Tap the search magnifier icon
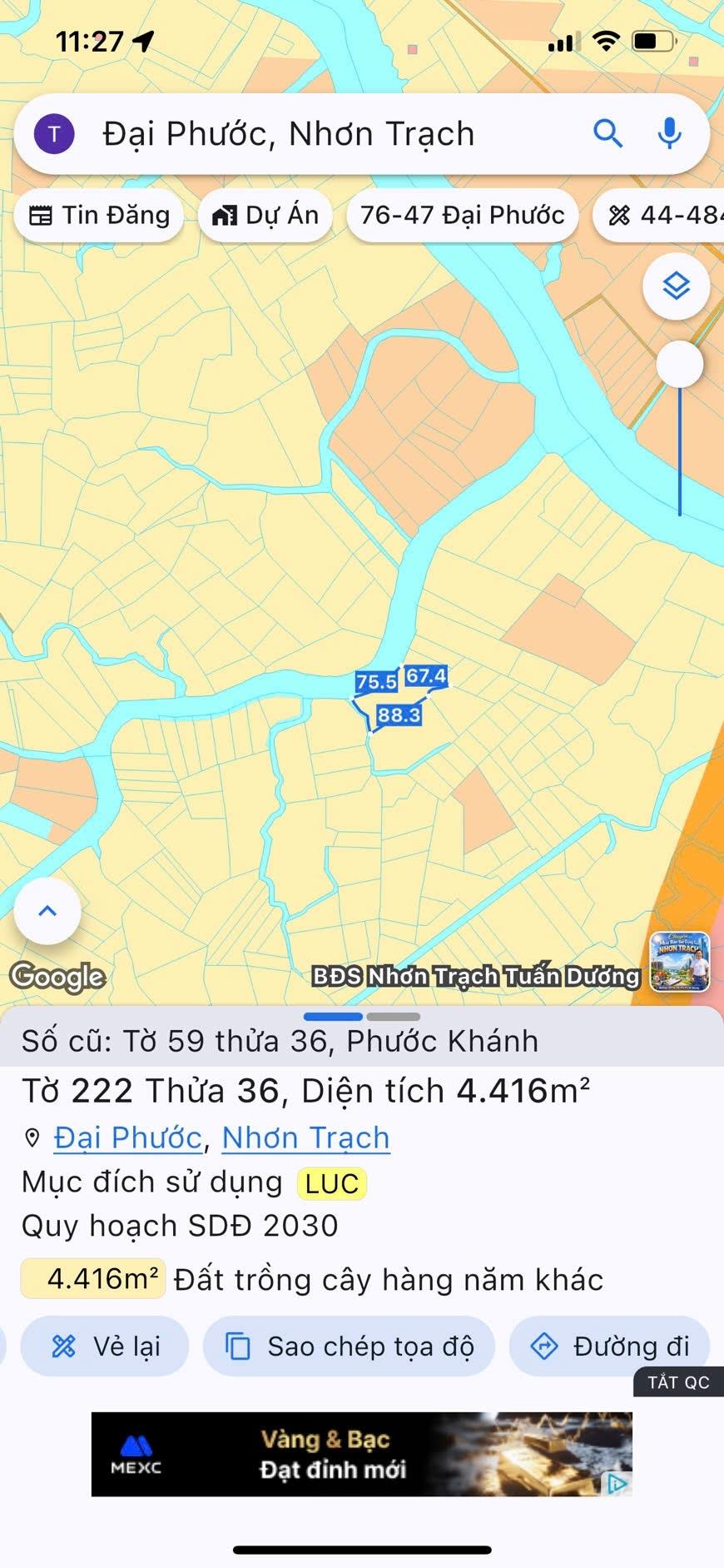 coord(607,133)
